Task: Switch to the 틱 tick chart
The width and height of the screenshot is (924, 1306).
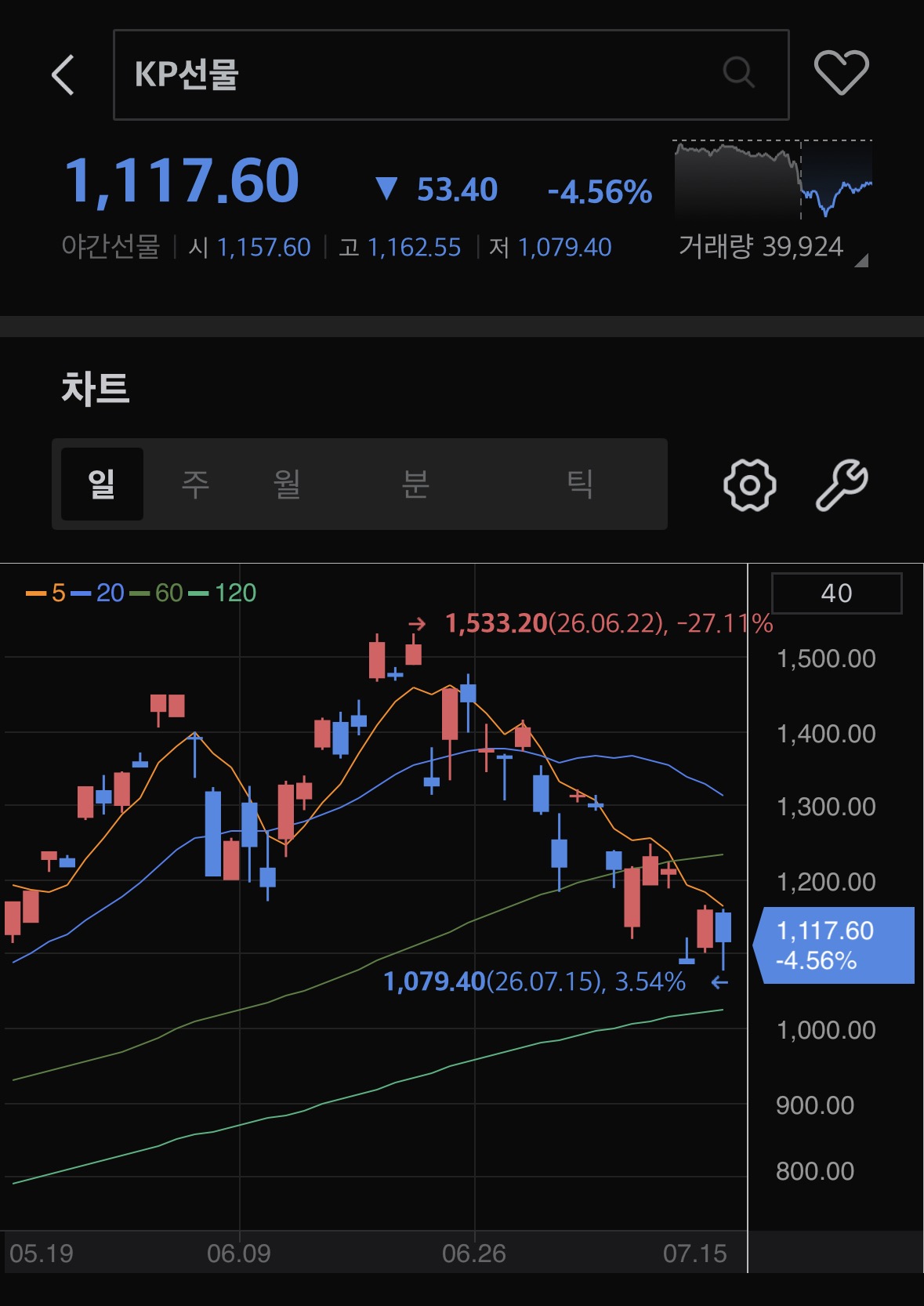Action: (580, 484)
